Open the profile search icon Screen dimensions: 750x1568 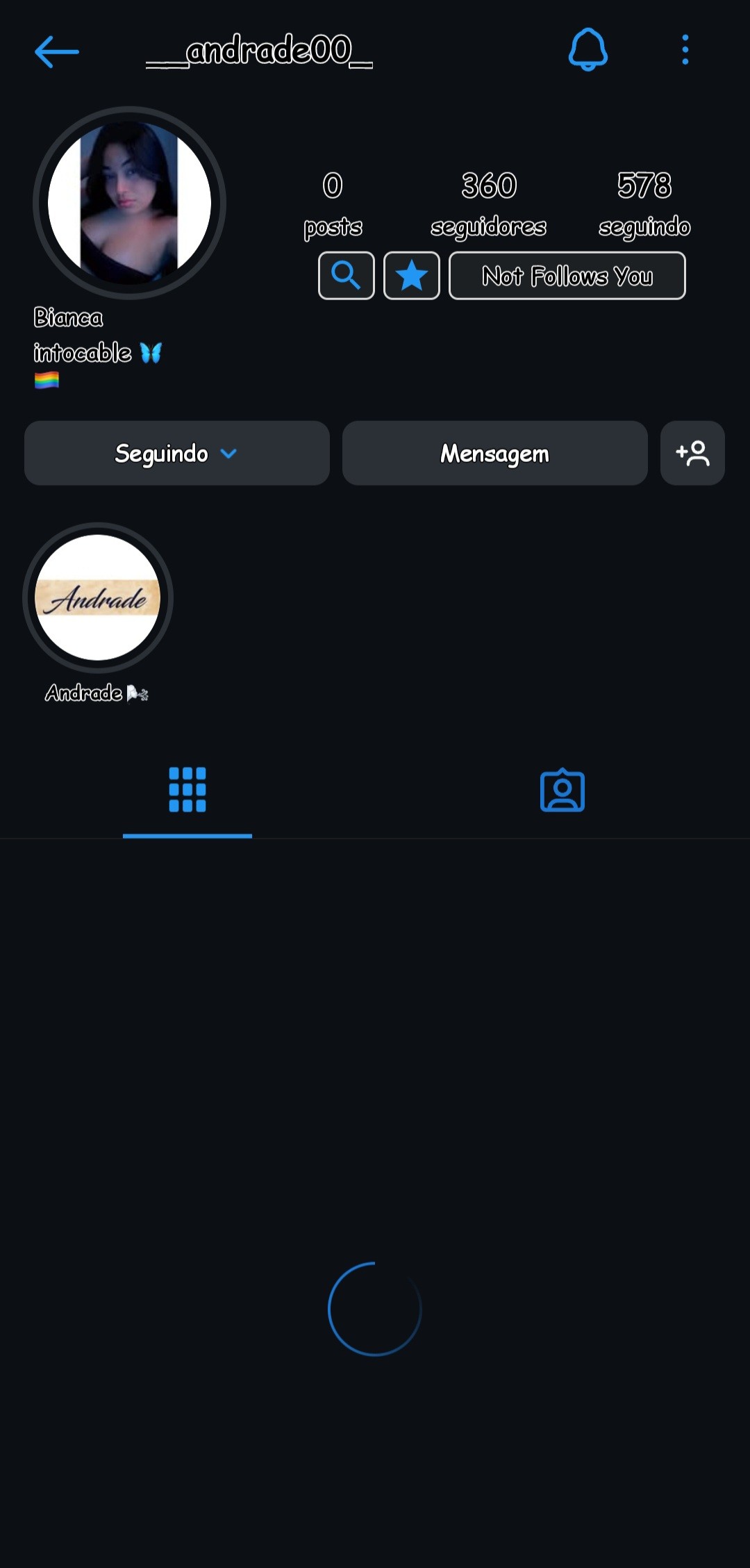[x=346, y=276]
